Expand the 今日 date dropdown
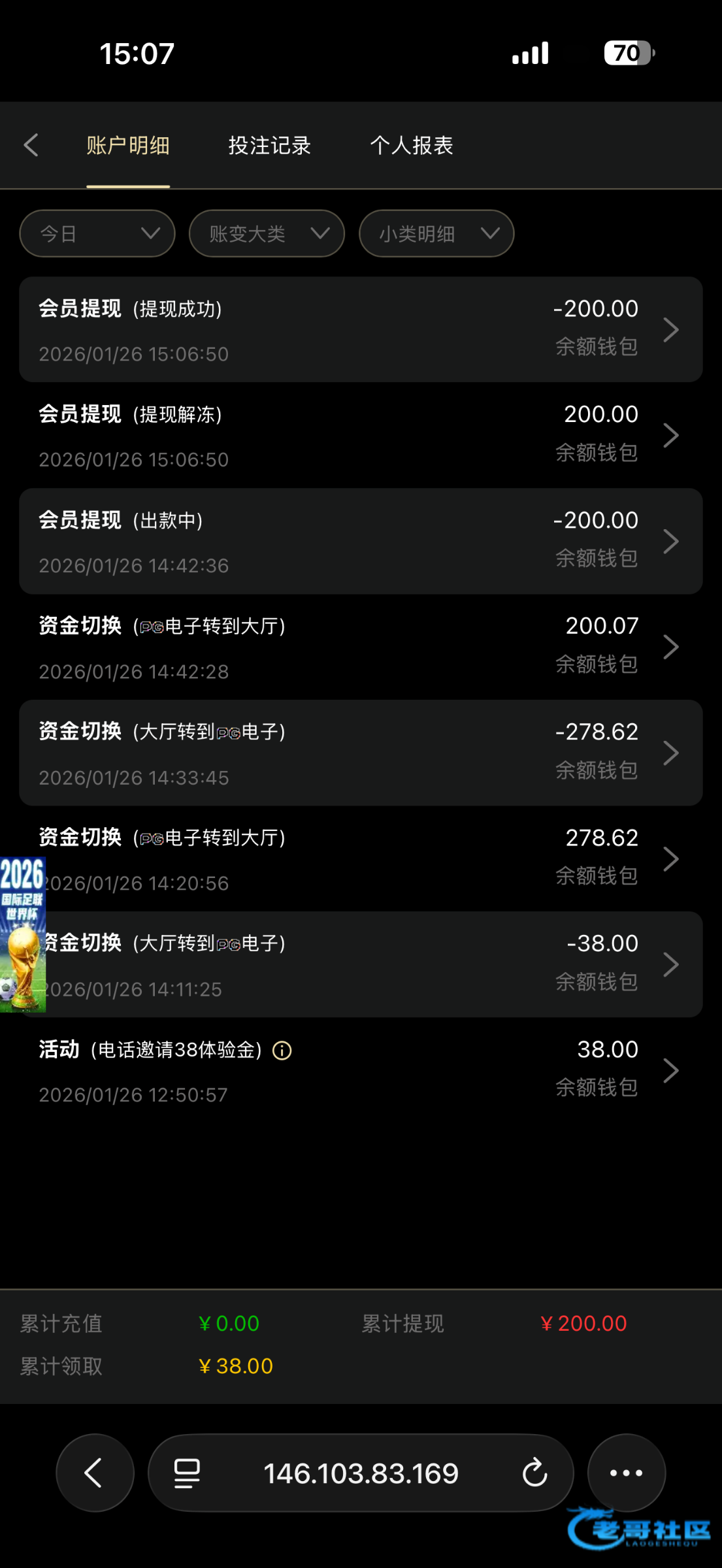Image resolution: width=722 pixels, height=1568 pixels. [97, 233]
